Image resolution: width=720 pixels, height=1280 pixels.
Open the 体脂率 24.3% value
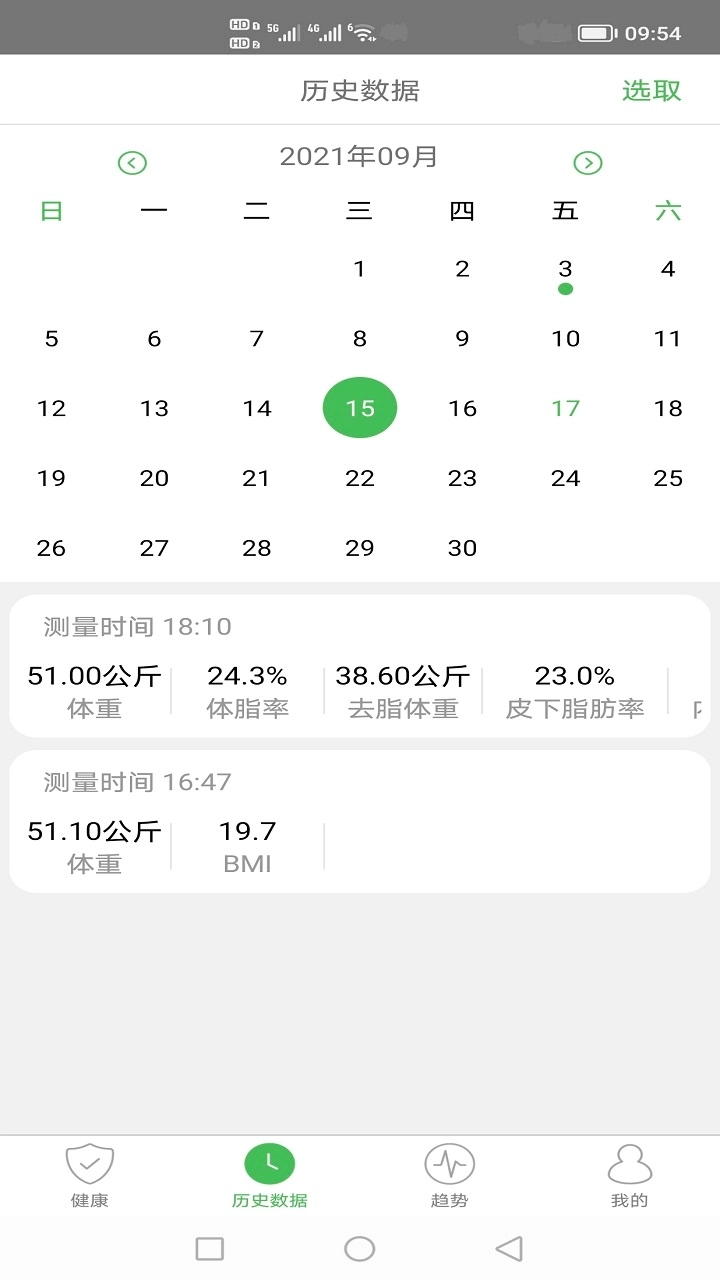point(245,675)
